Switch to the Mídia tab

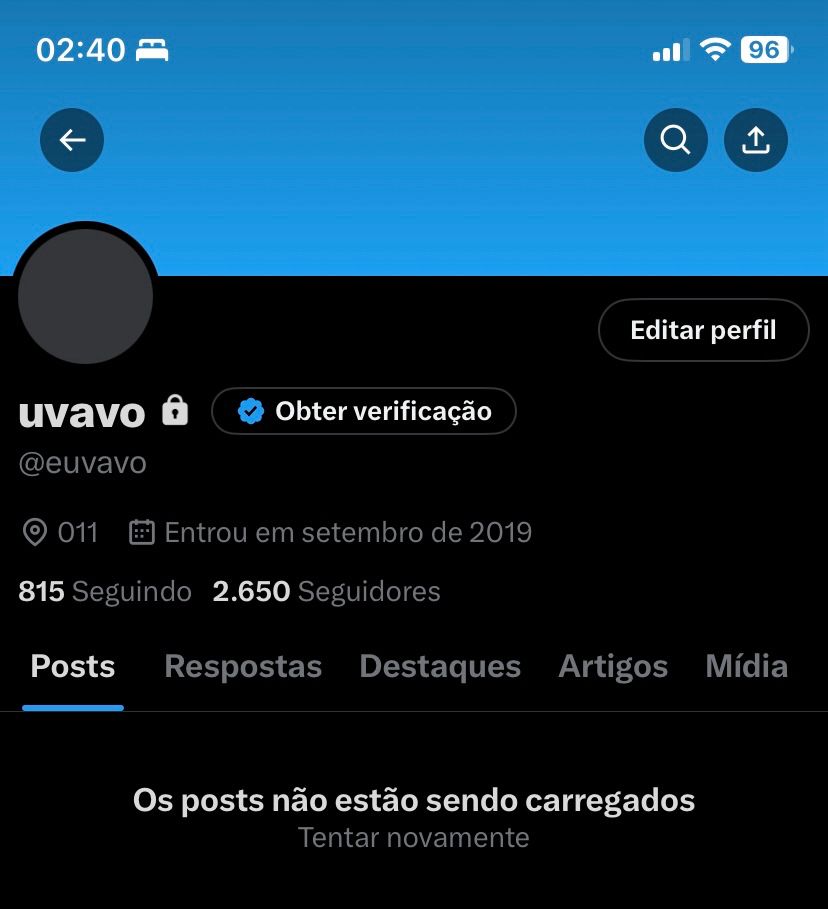[x=746, y=667]
